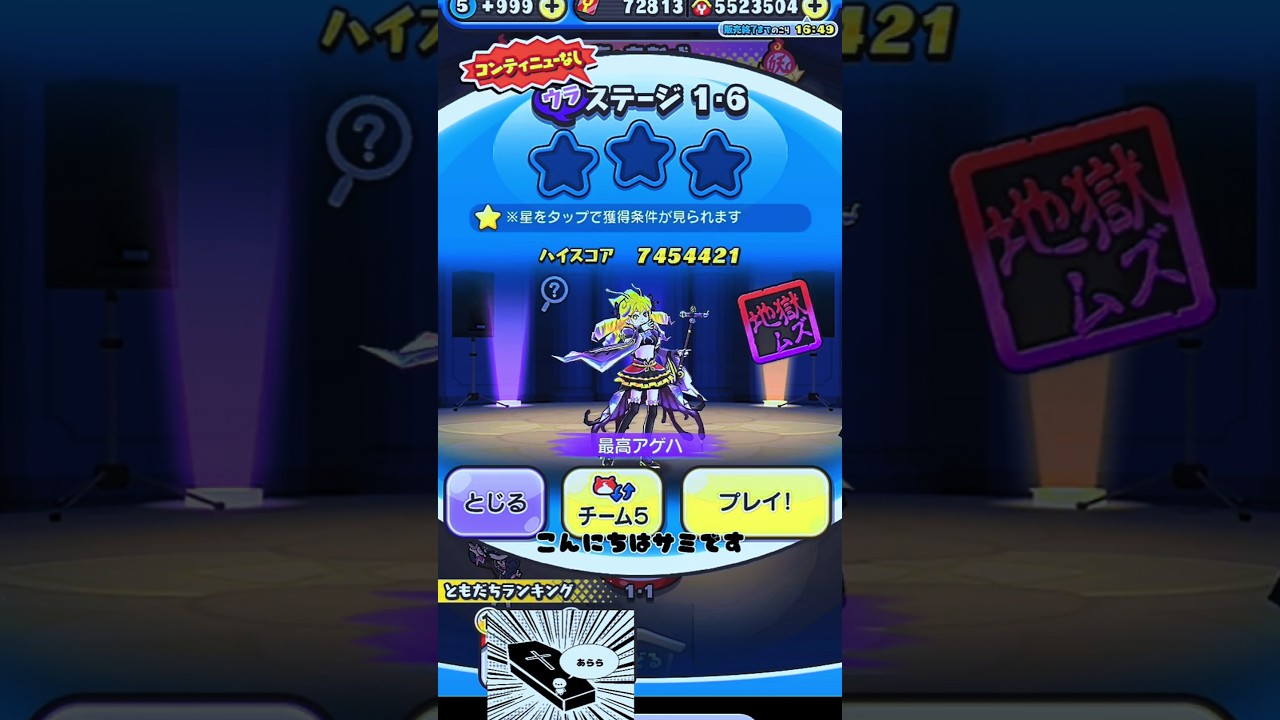Tap the プレイ! button to start the stage
This screenshot has width=1280, height=720.
[x=756, y=502]
